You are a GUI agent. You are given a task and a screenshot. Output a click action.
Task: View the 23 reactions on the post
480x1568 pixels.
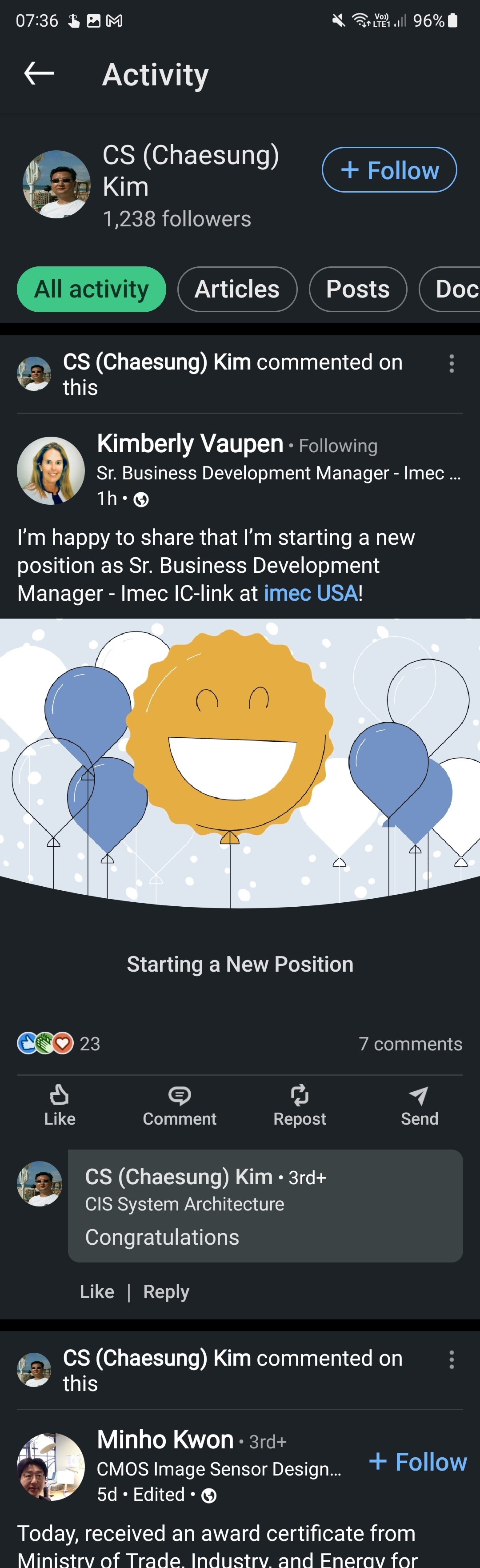click(58, 1043)
